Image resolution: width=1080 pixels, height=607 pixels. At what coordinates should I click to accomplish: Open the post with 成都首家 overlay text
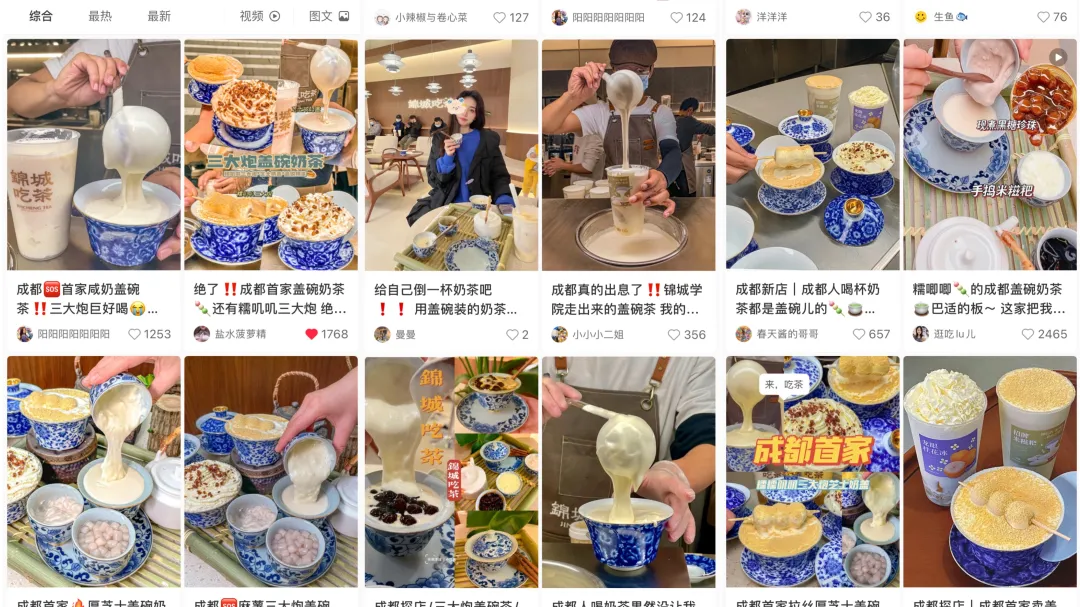tap(813, 471)
